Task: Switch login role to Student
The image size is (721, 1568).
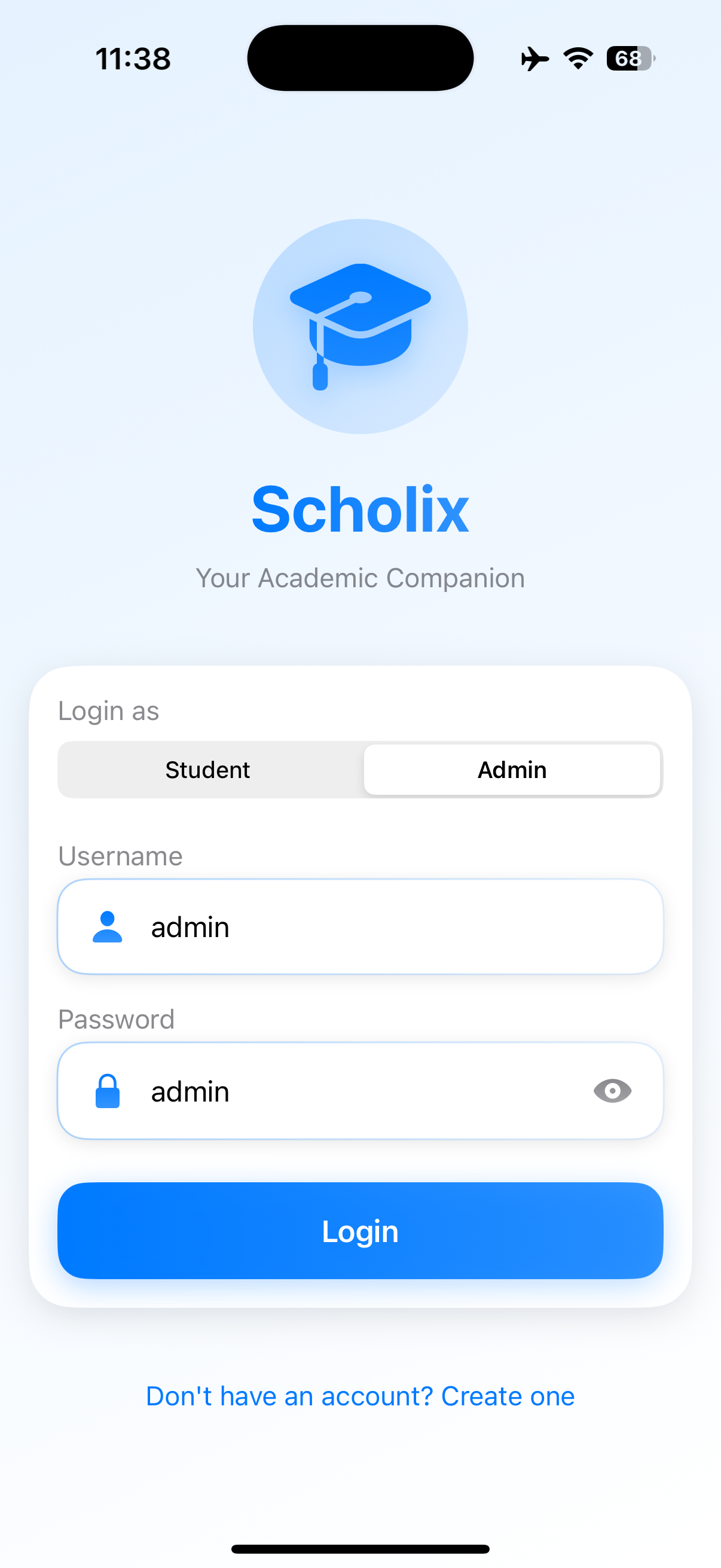Action: [208, 770]
